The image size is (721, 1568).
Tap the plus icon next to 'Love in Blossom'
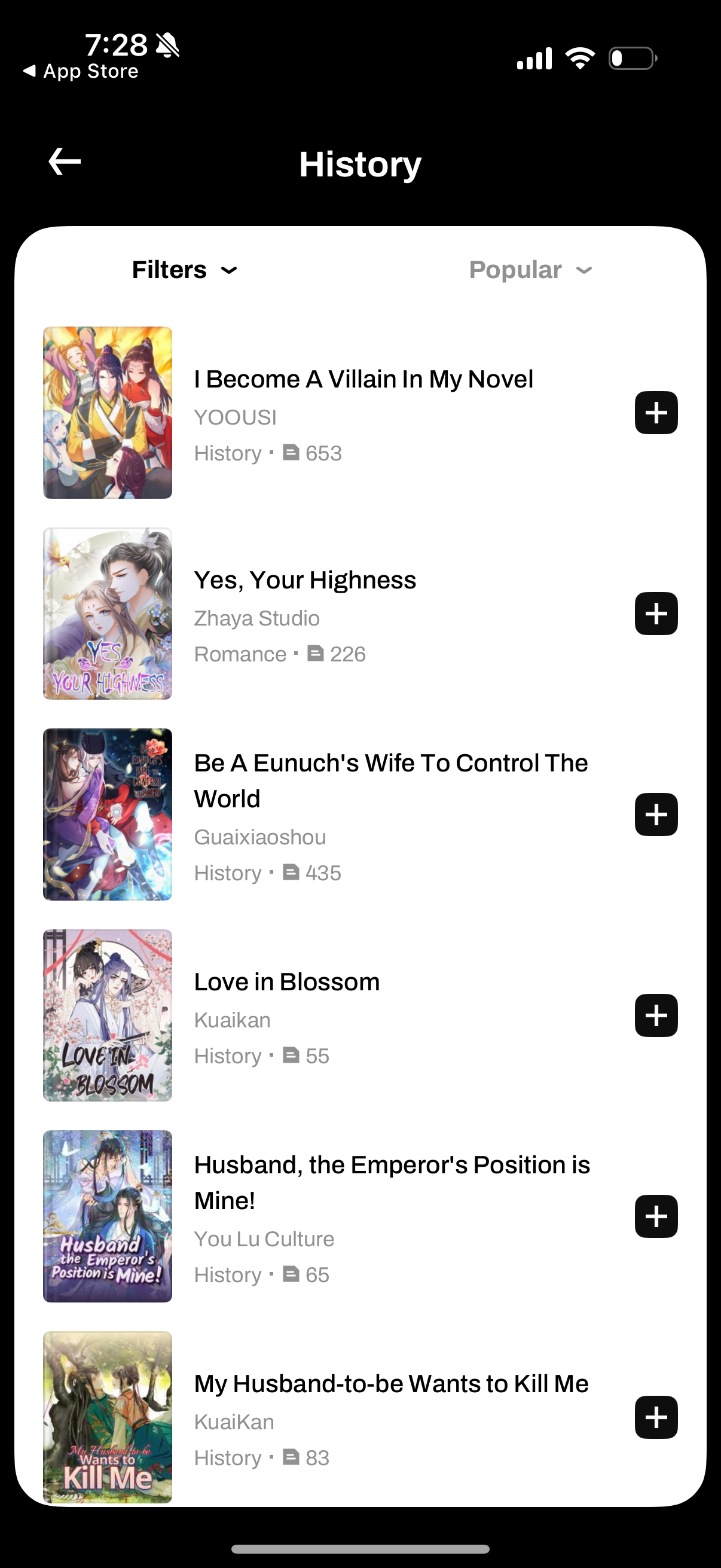click(x=656, y=1015)
